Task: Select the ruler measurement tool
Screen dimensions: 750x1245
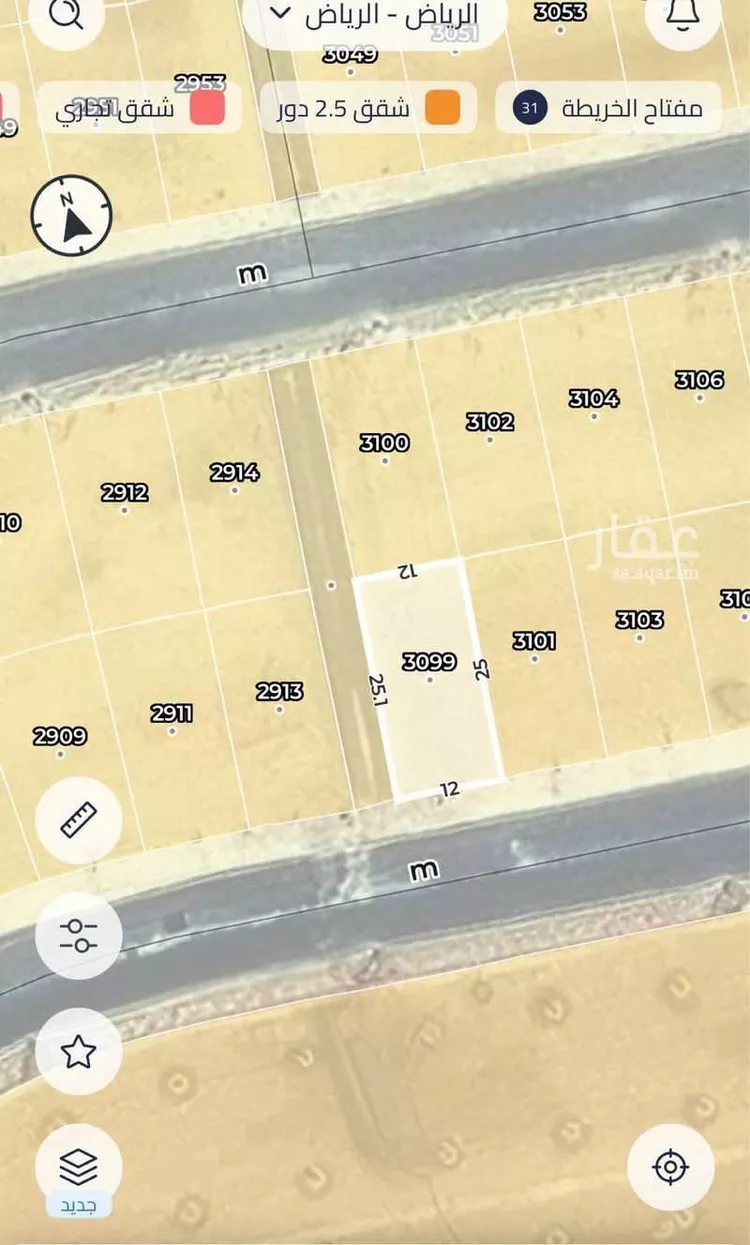Action: [78, 820]
